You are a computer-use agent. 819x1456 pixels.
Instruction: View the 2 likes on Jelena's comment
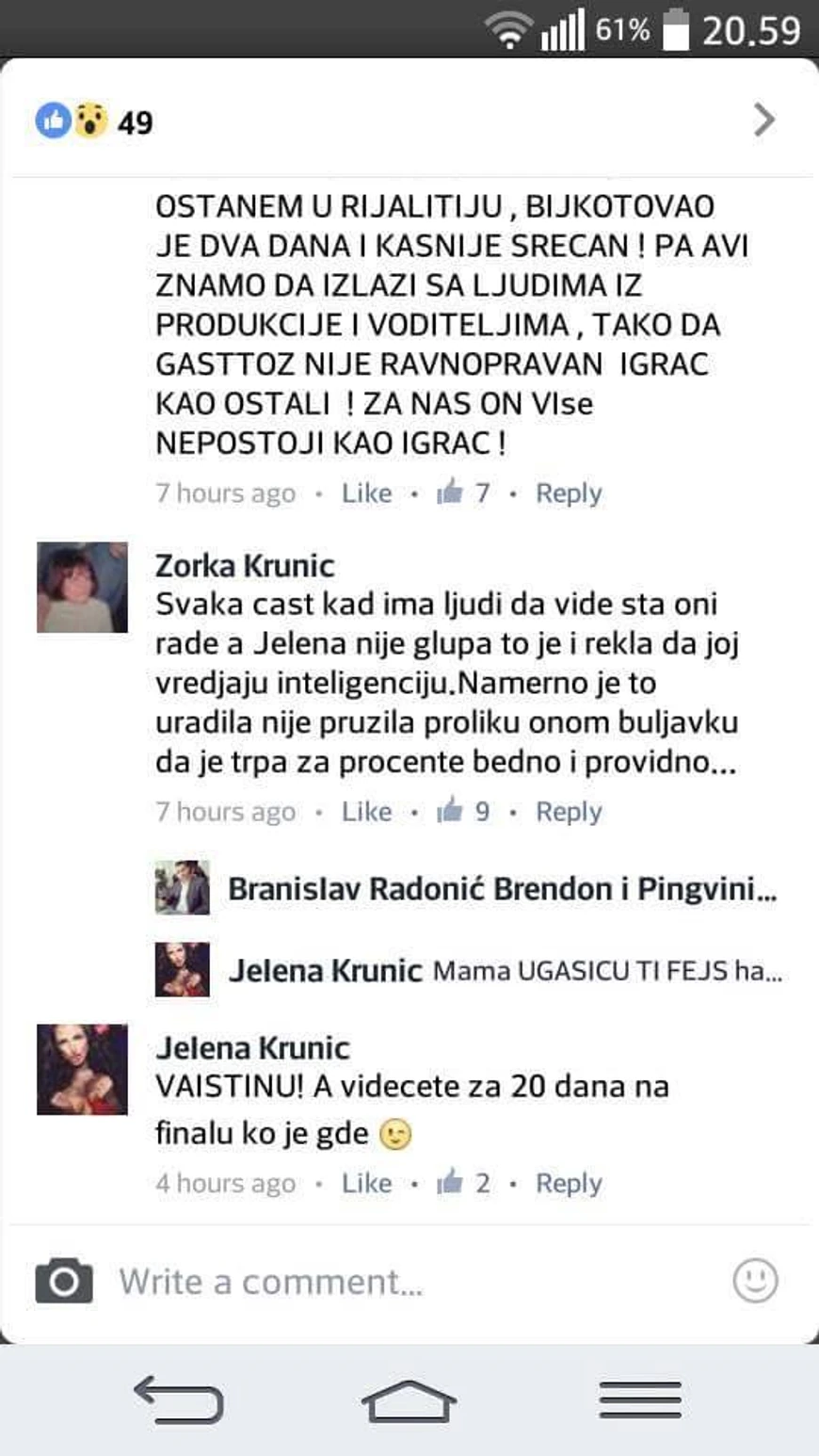466,1183
